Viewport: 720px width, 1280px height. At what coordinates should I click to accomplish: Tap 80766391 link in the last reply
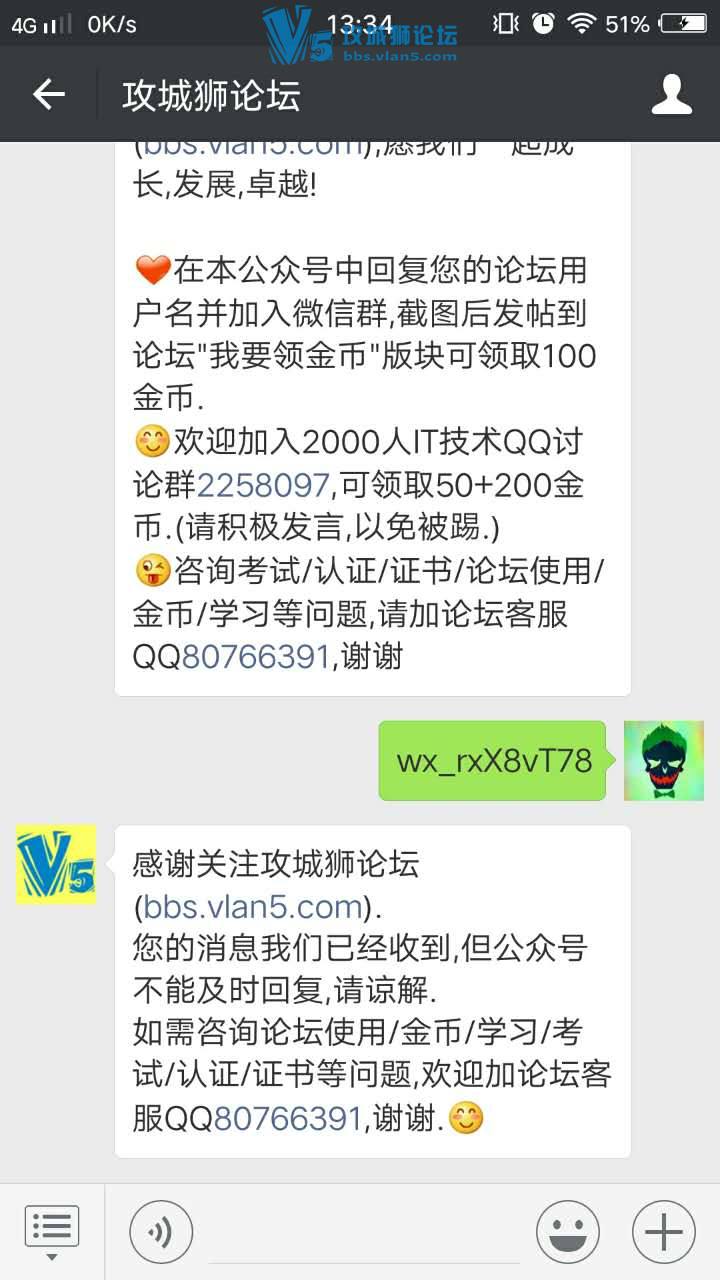287,1117
